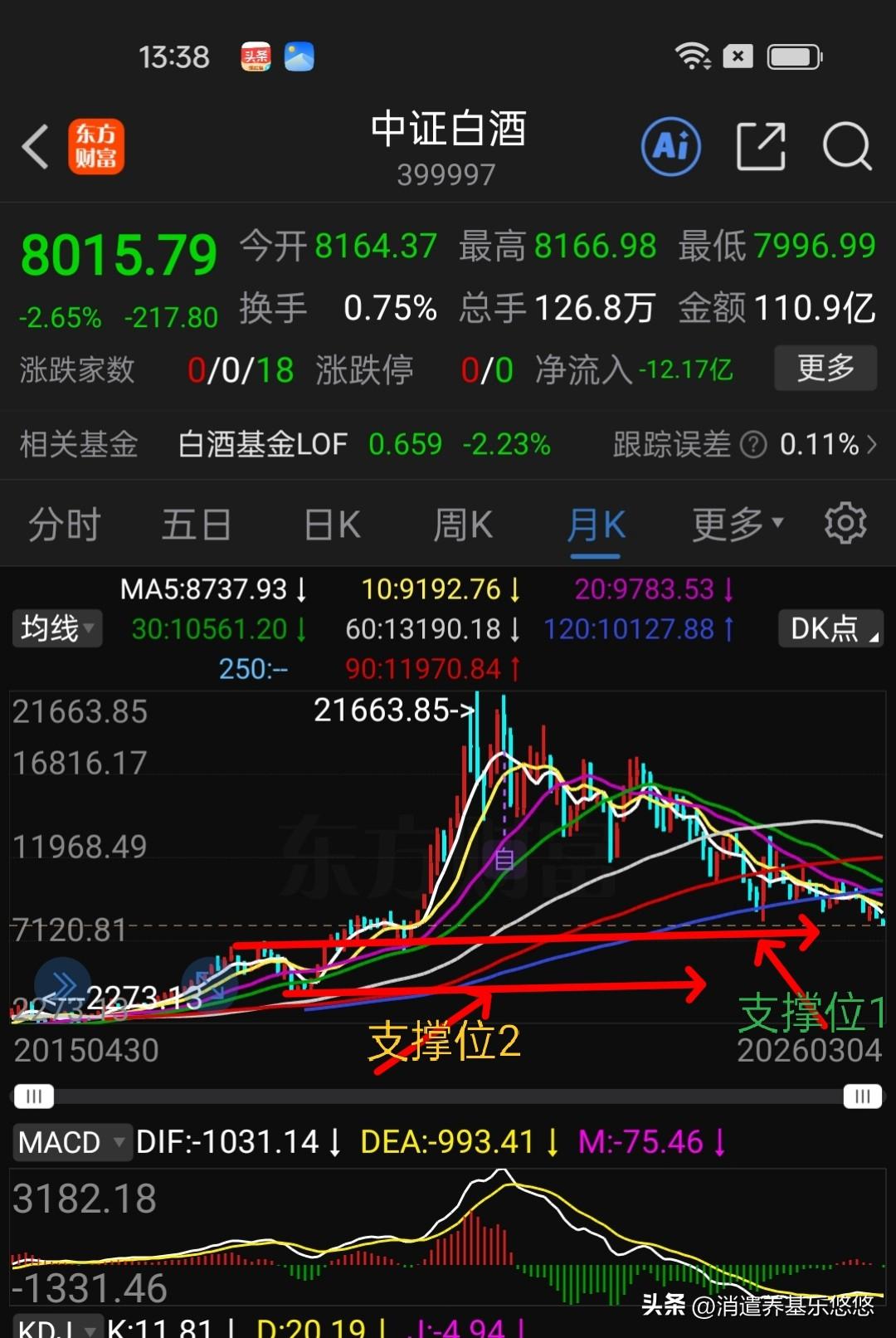Select the 日K tab
This screenshot has height=1338, width=896.
tap(331, 524)
